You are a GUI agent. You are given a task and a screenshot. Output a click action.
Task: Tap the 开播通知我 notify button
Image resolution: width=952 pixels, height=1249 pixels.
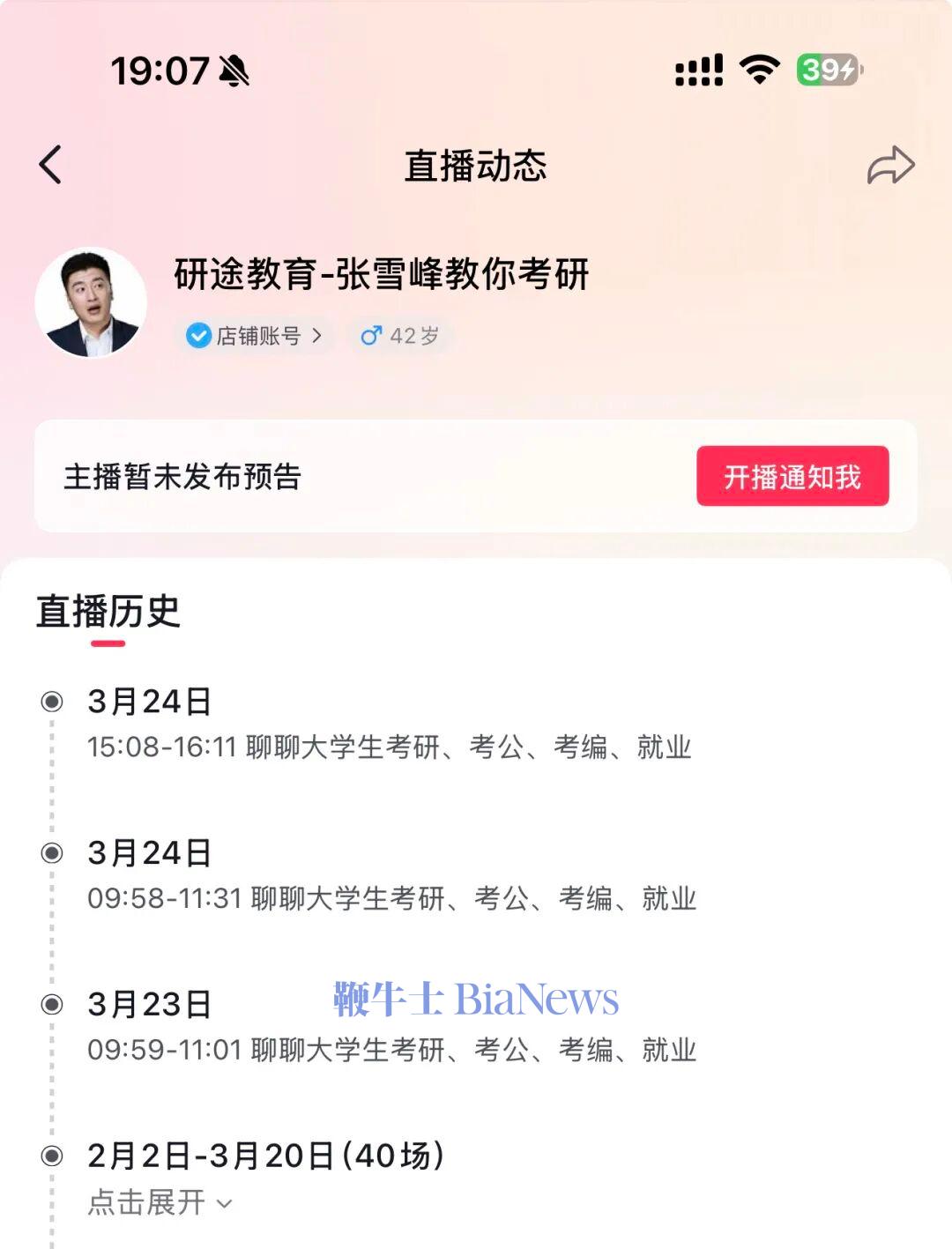[792, 477]
